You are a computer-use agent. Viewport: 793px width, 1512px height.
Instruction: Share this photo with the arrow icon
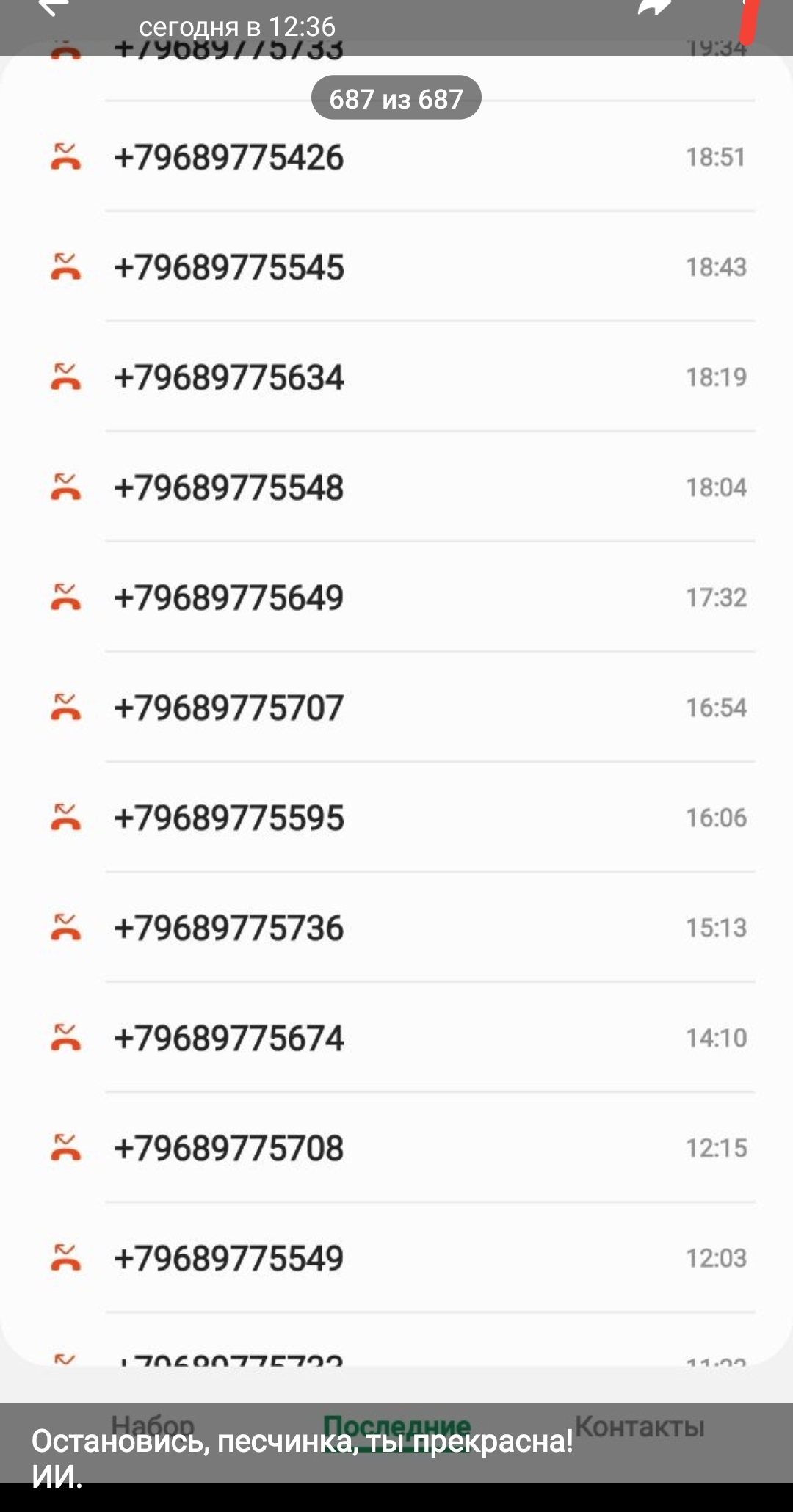[x=654, y=7]
